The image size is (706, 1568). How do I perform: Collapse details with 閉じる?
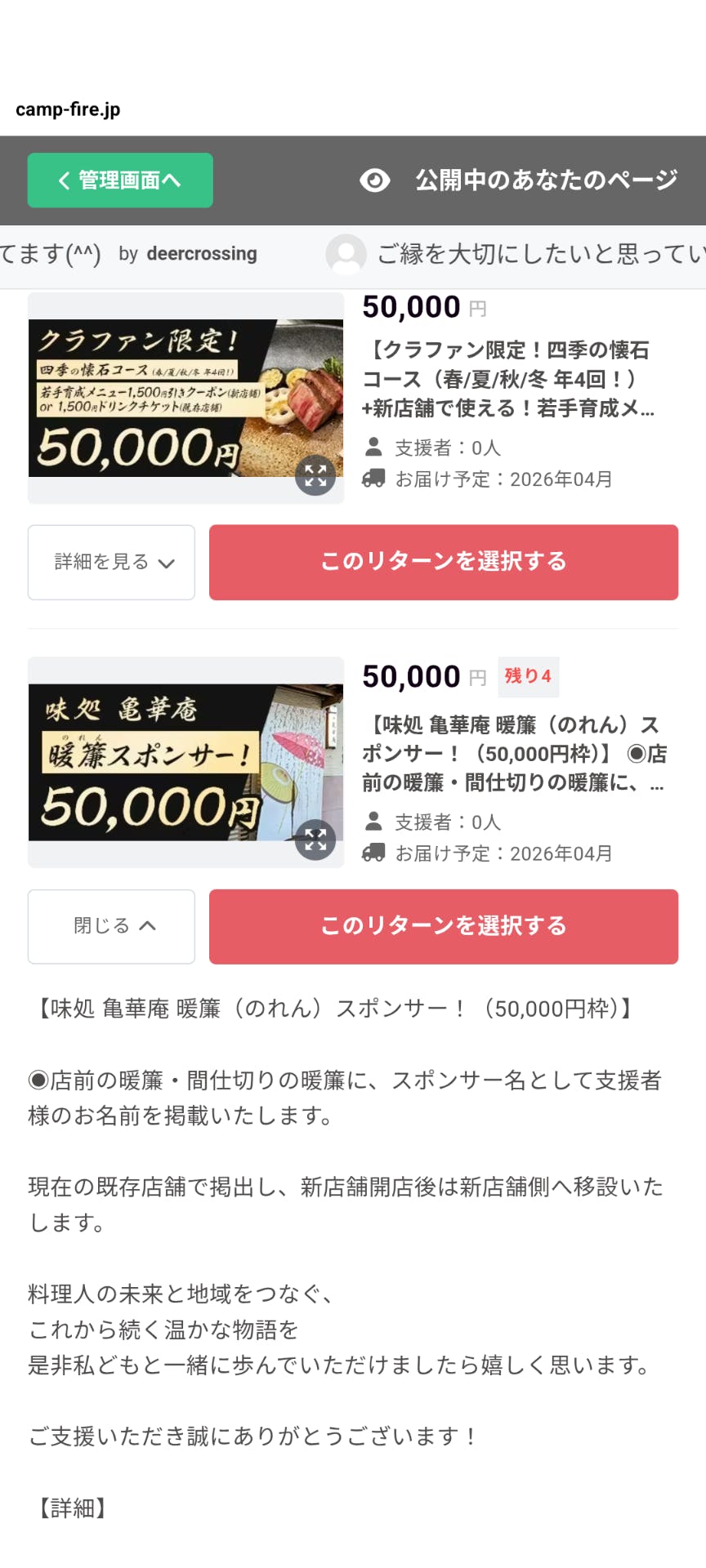tap(112, 926)
